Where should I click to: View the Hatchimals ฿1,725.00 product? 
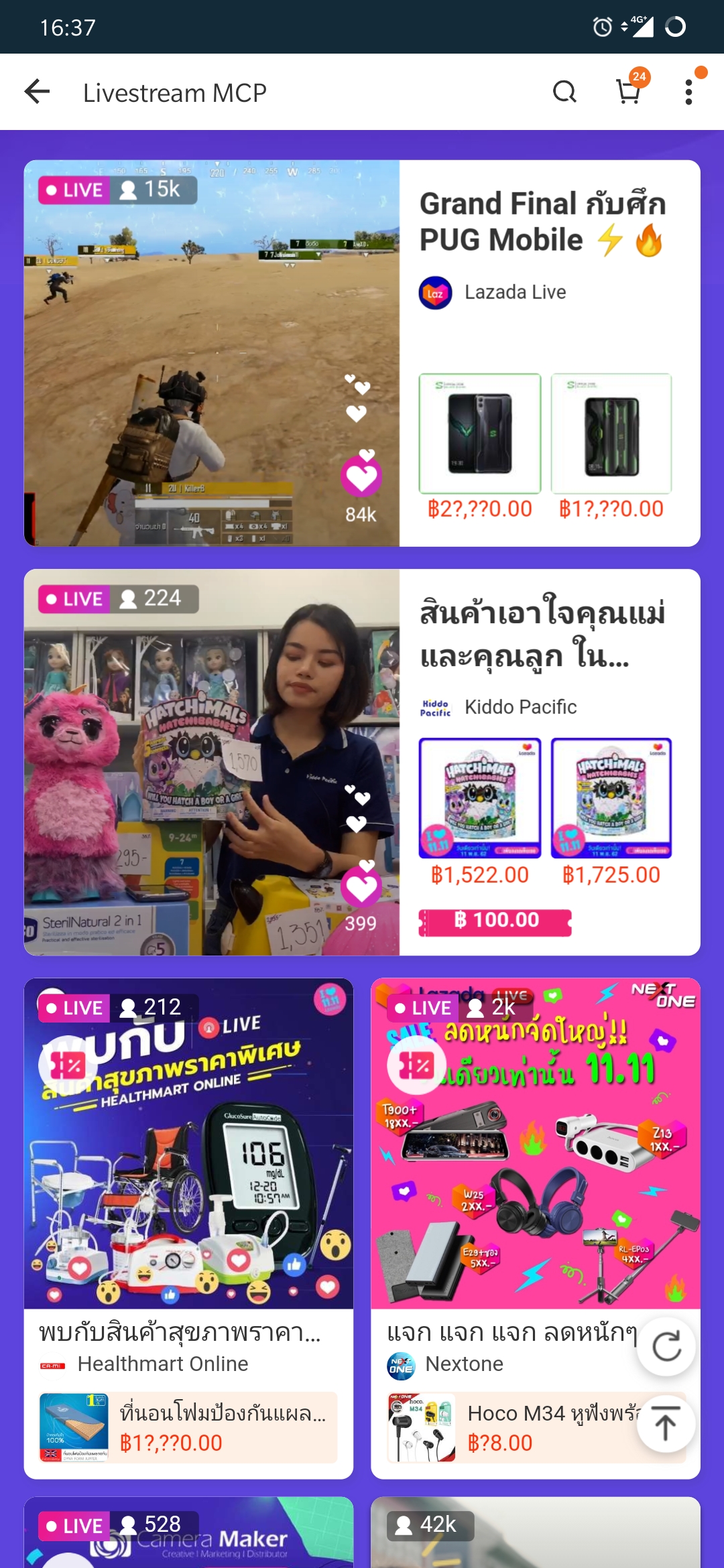pos(611,798)
